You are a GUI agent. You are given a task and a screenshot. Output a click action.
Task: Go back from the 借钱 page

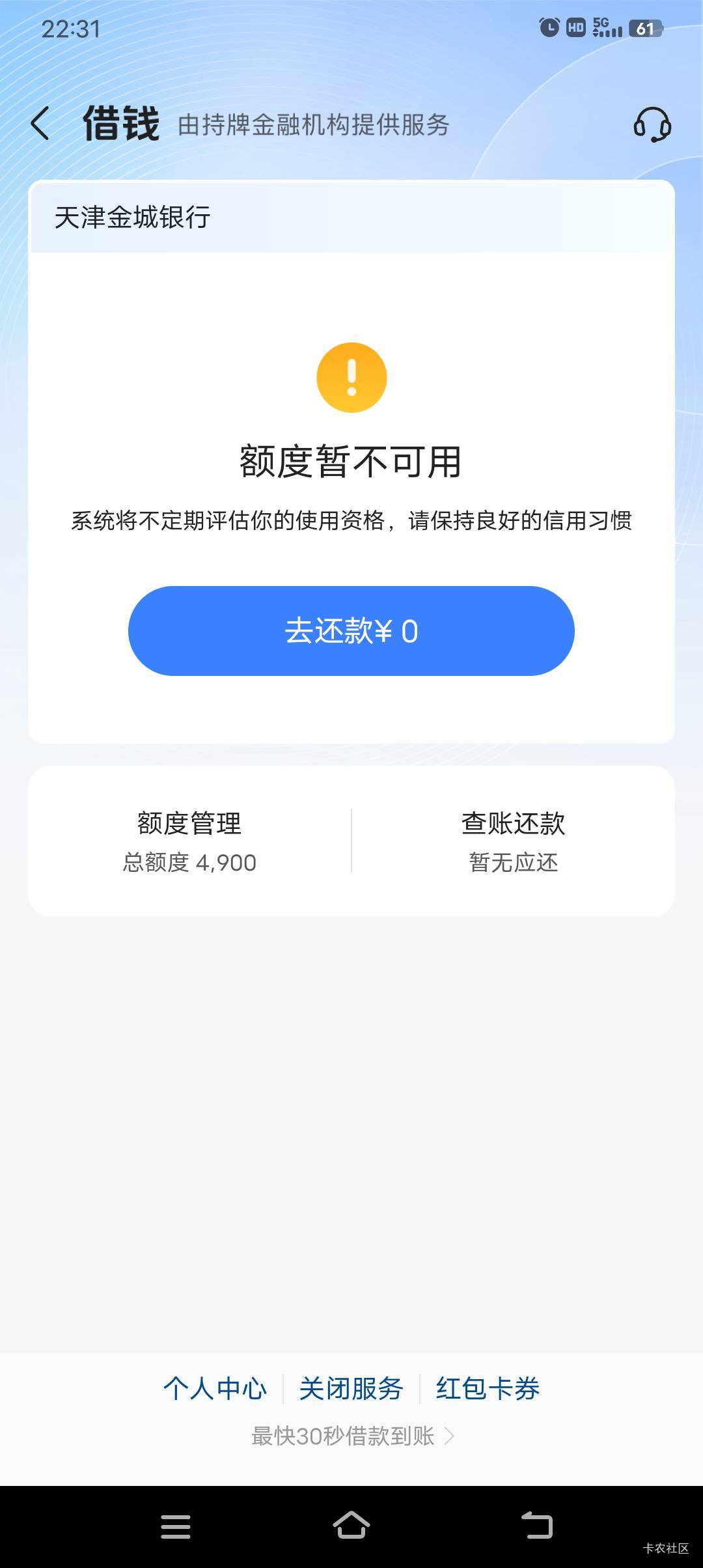click(40, 124)
